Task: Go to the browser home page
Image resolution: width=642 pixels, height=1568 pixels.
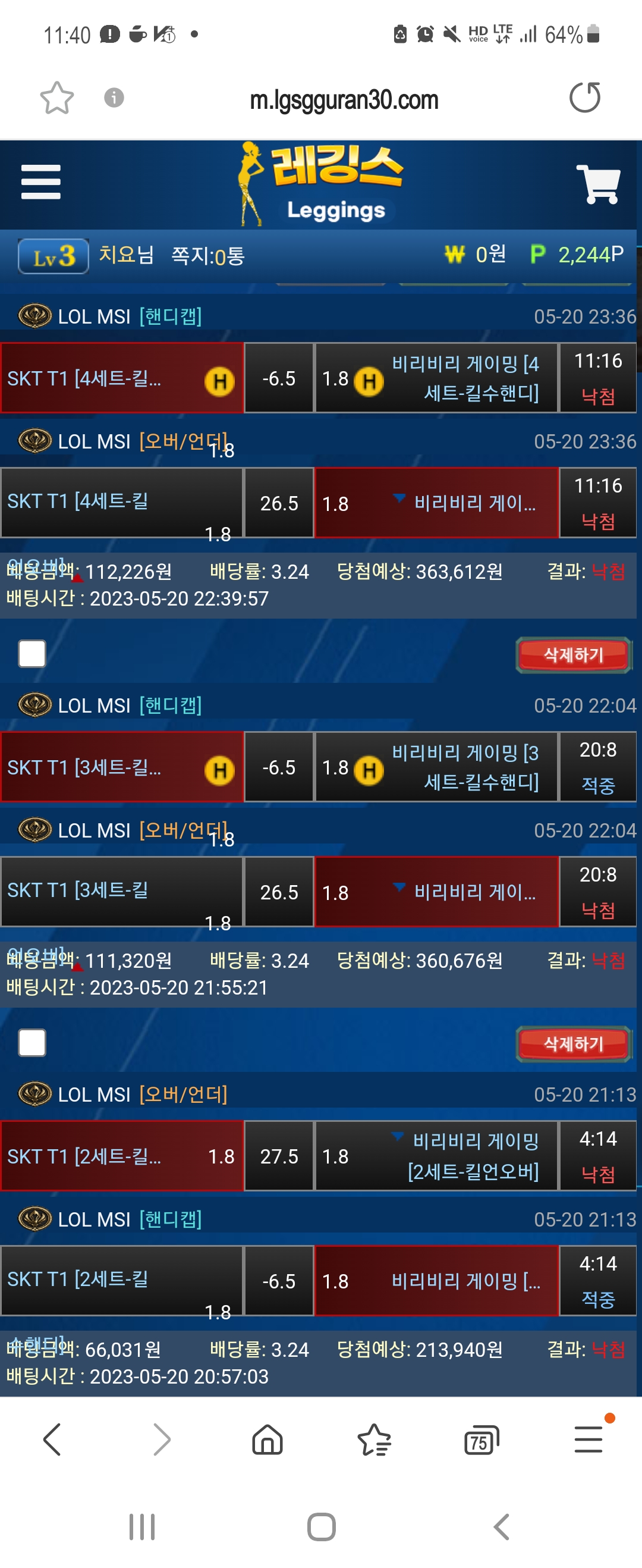Action: (267, 1440)
